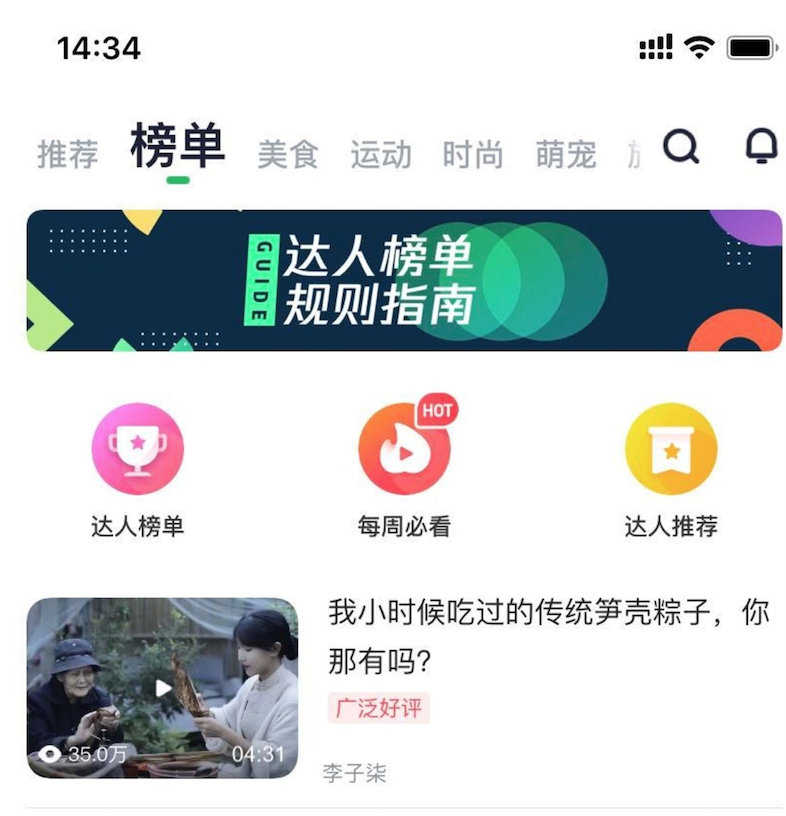
Task: Open the 时尚 tab
Action: tap(473, 154)
